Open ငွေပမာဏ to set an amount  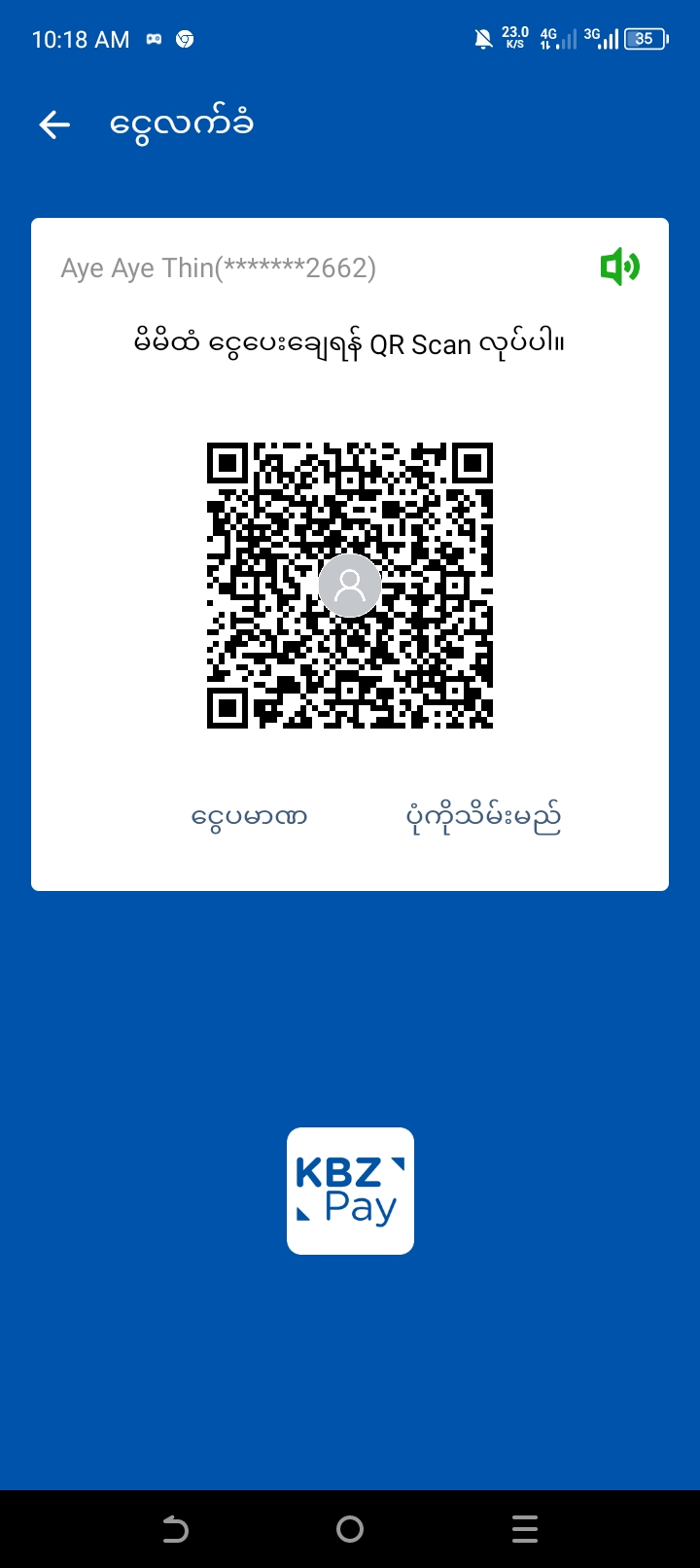[x=250, y=817]
